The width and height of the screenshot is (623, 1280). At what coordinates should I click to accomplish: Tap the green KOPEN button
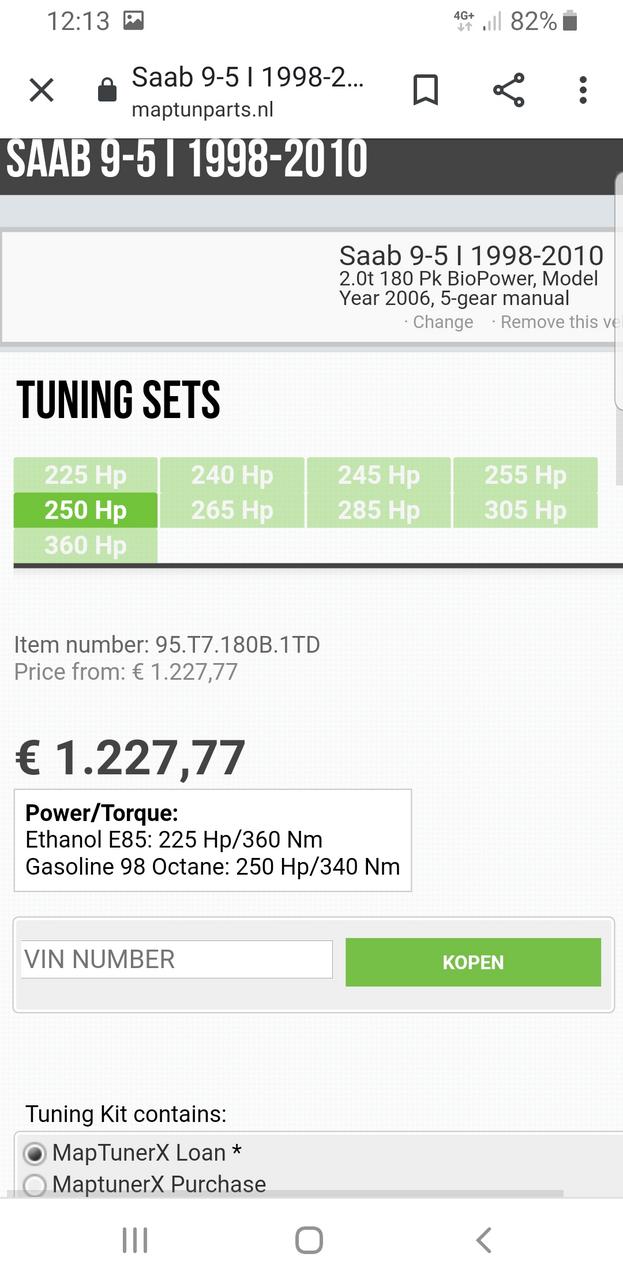click(x=473, y=962)
